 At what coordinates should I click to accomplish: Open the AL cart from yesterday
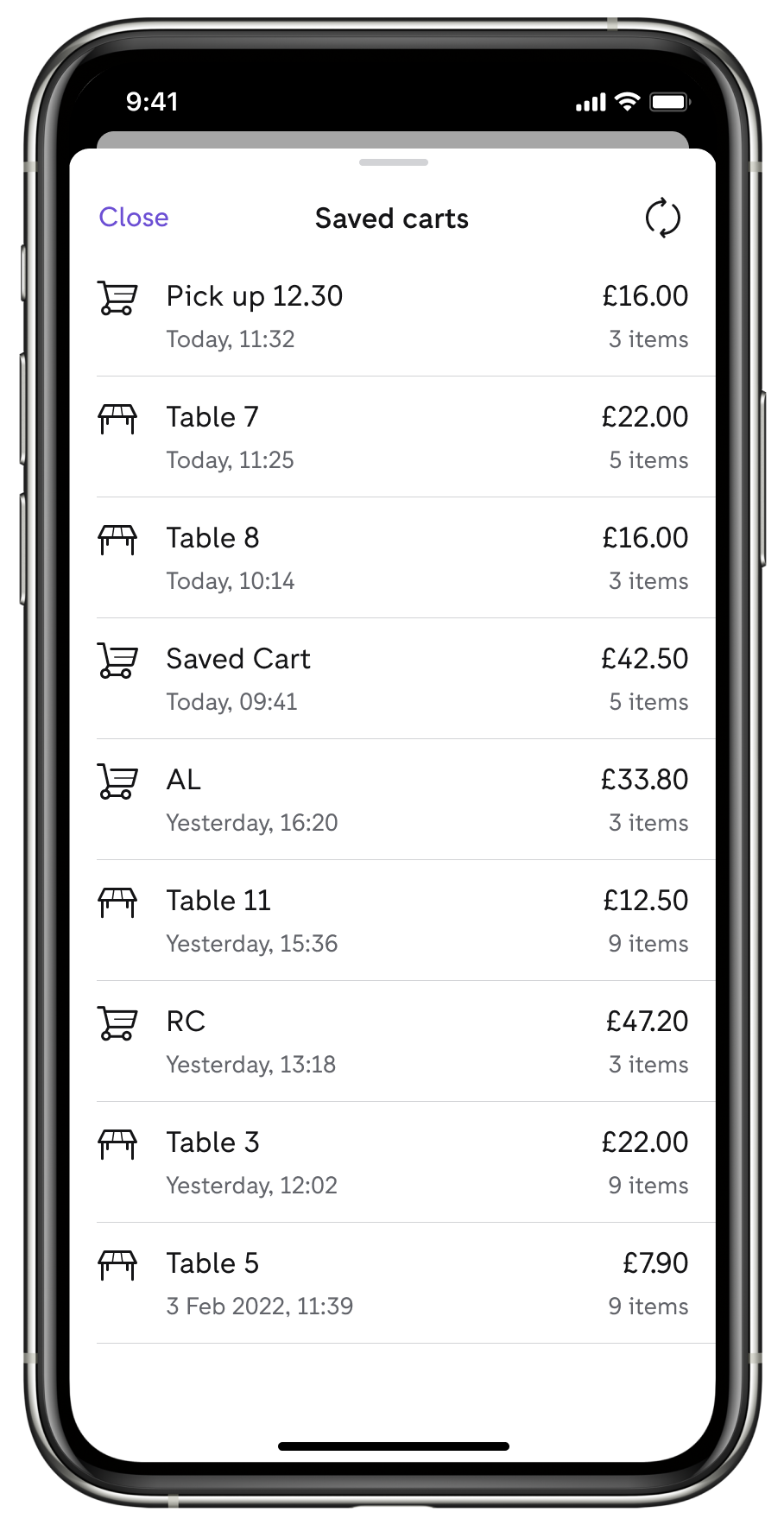tap(393, 800)
